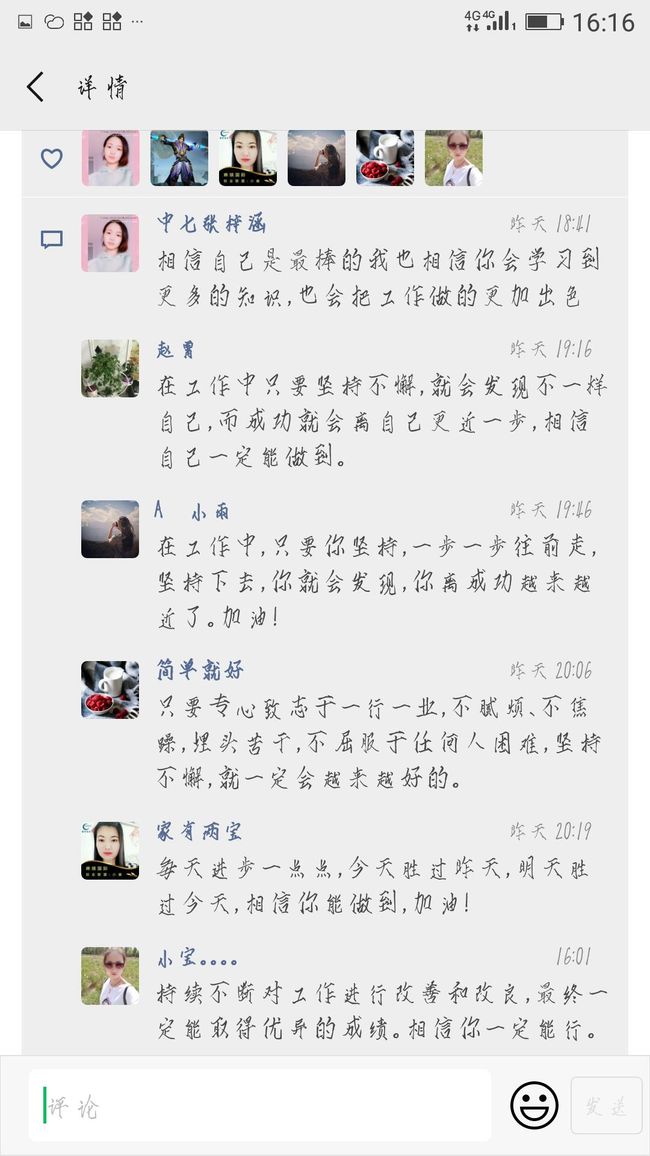Open A 小雨's avatar in comments
Image resolution: width=650 pixels, height=1156 pixels.
(x=110, y=529)
